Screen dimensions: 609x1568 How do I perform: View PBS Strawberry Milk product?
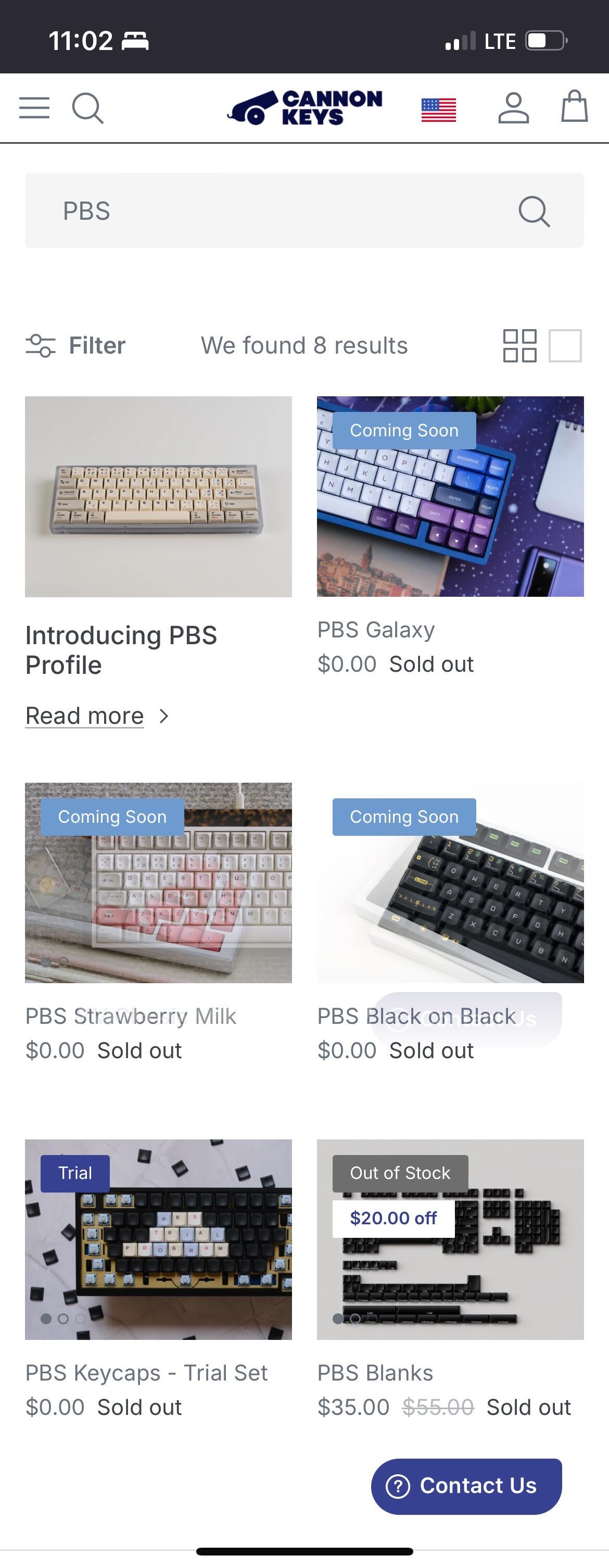(x=131, y=1016)
